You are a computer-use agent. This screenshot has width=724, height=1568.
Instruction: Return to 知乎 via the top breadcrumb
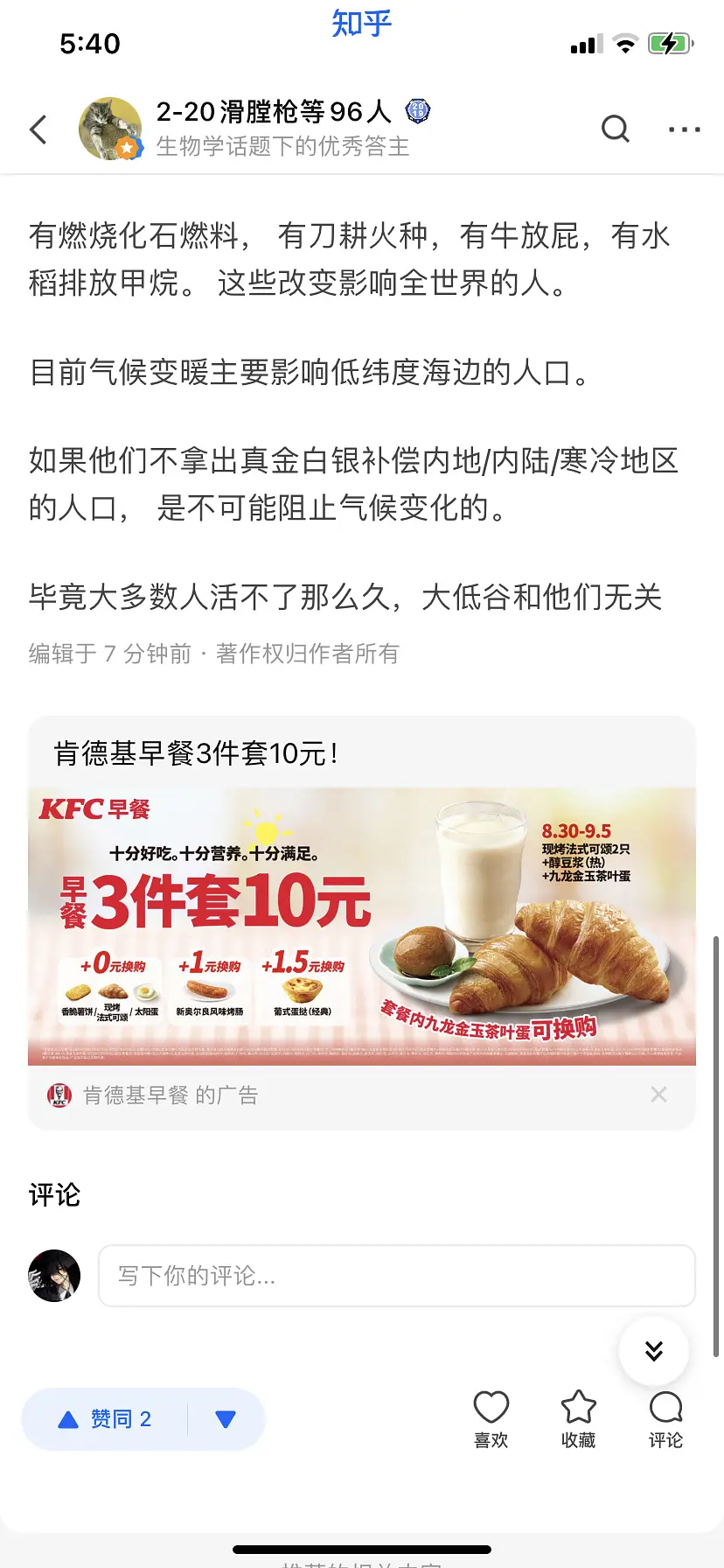[x=361, y=24]
